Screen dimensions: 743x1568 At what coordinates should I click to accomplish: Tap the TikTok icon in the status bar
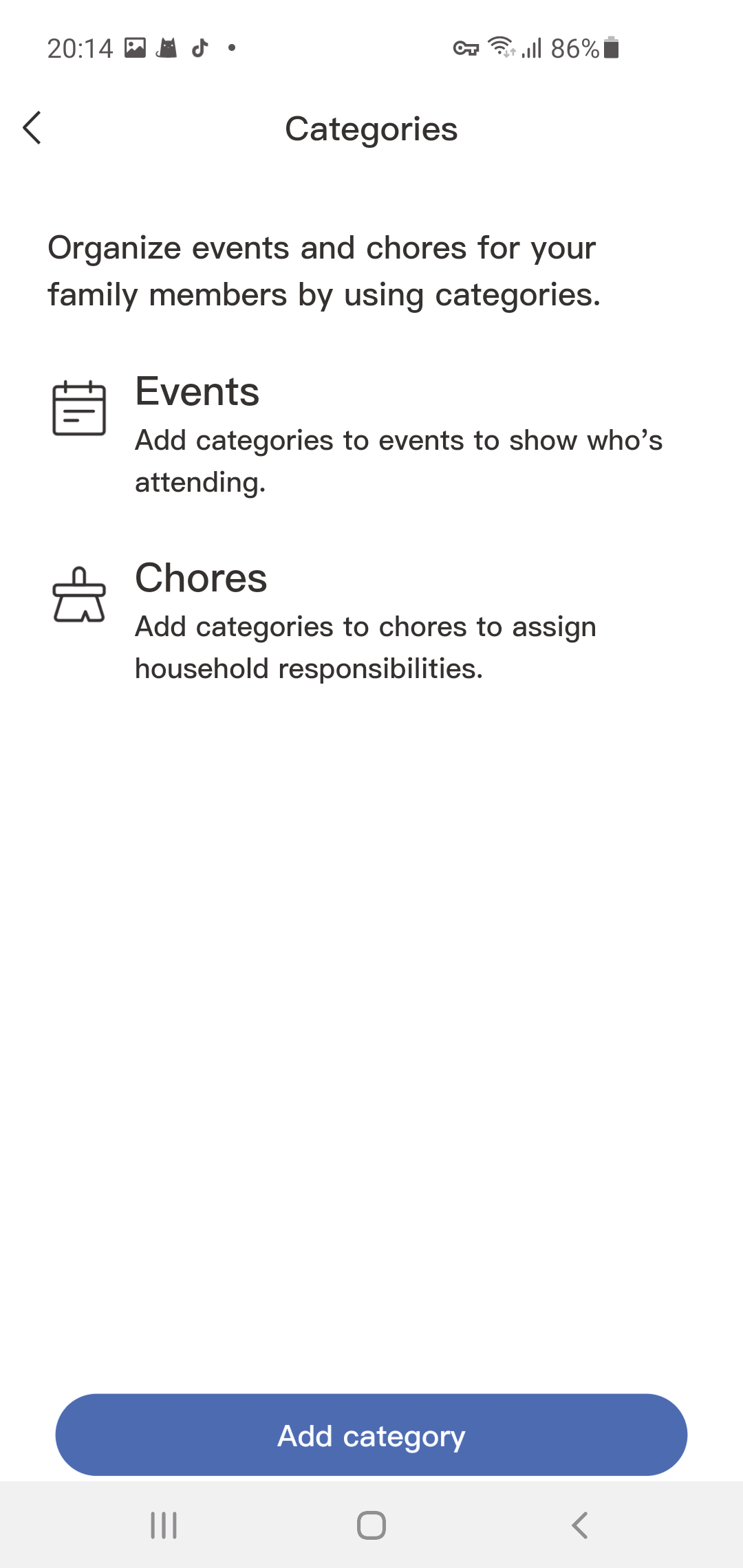click(199, 47)
